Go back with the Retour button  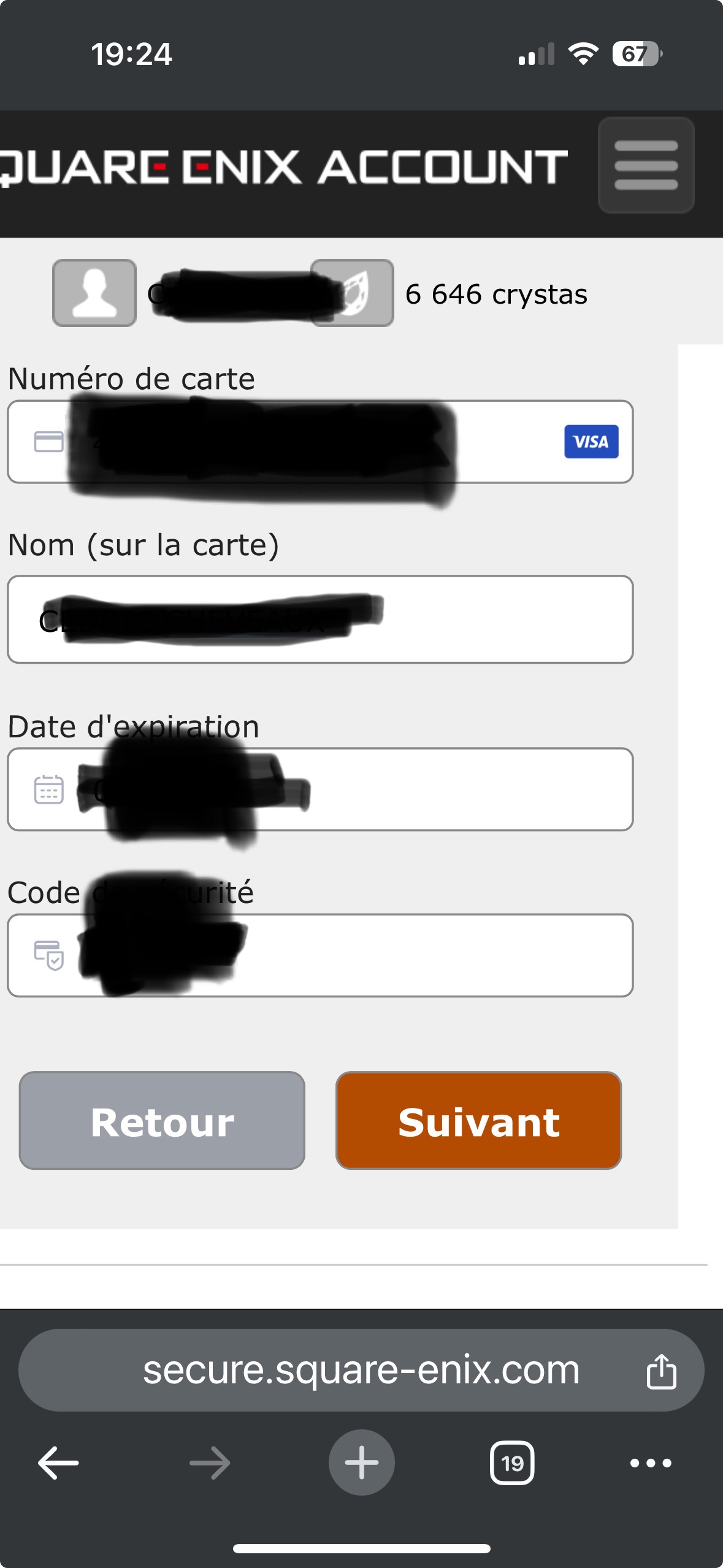pyautogui.click(x=162, y=1121)
